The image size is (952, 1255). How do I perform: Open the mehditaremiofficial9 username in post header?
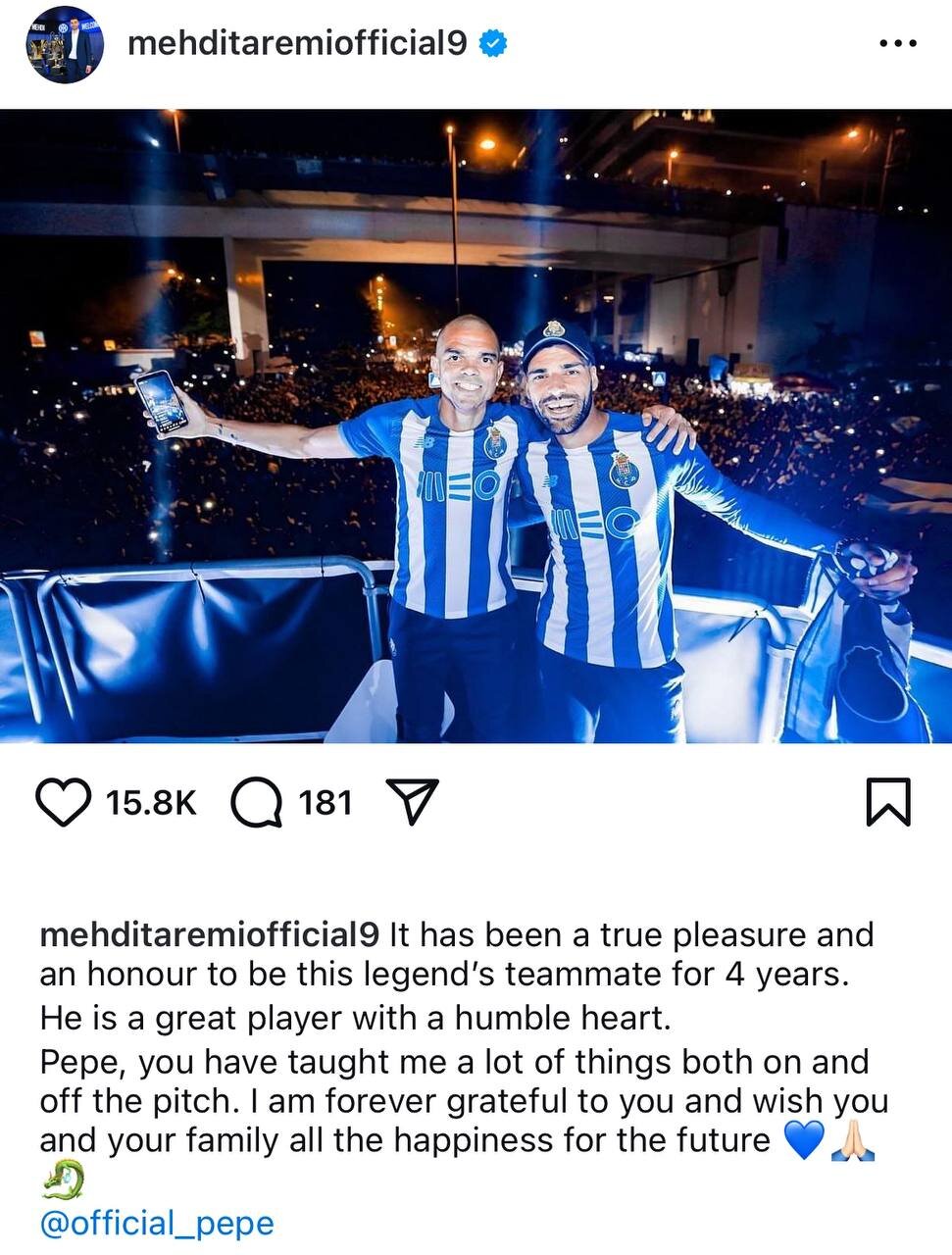tap(297, 44)
